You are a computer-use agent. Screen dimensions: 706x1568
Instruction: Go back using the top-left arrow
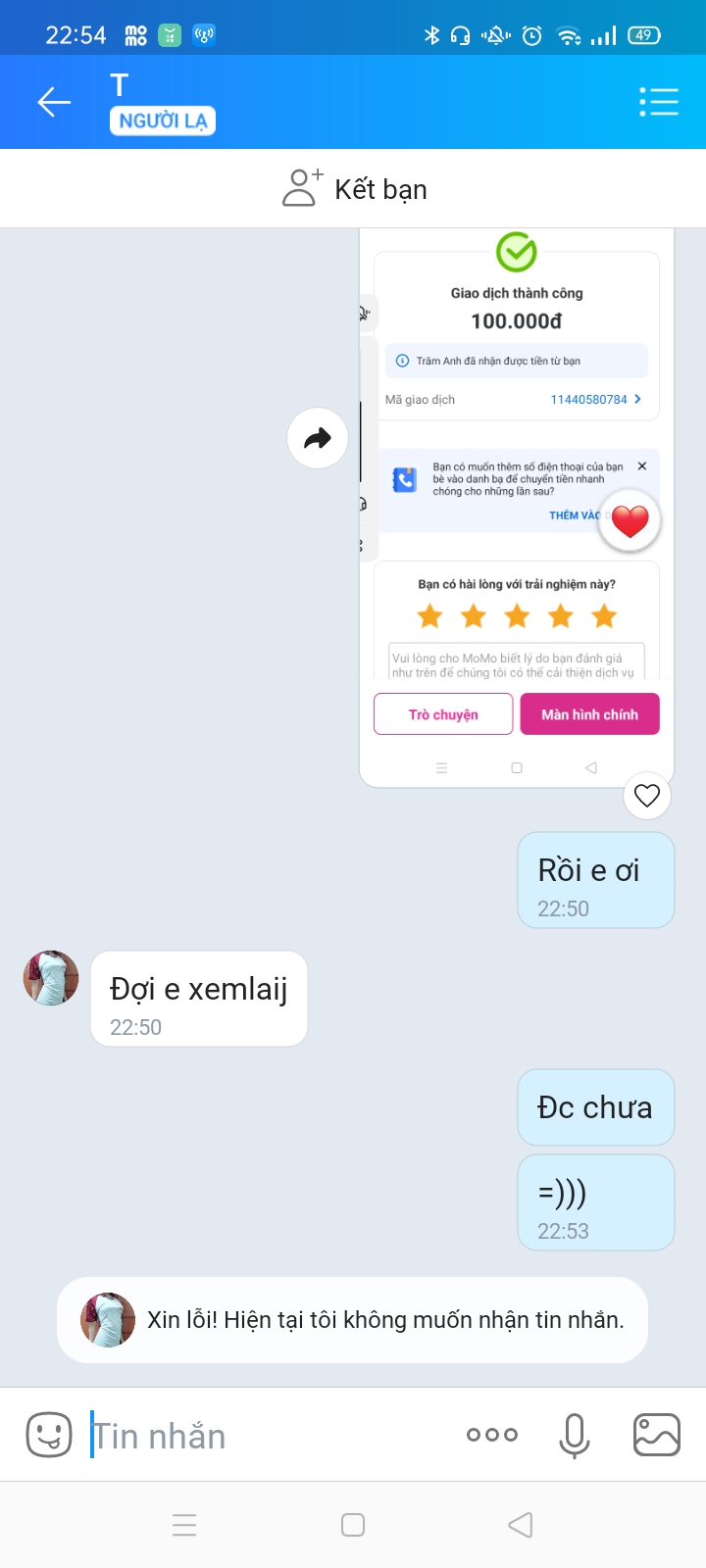[x=54, y=102]
